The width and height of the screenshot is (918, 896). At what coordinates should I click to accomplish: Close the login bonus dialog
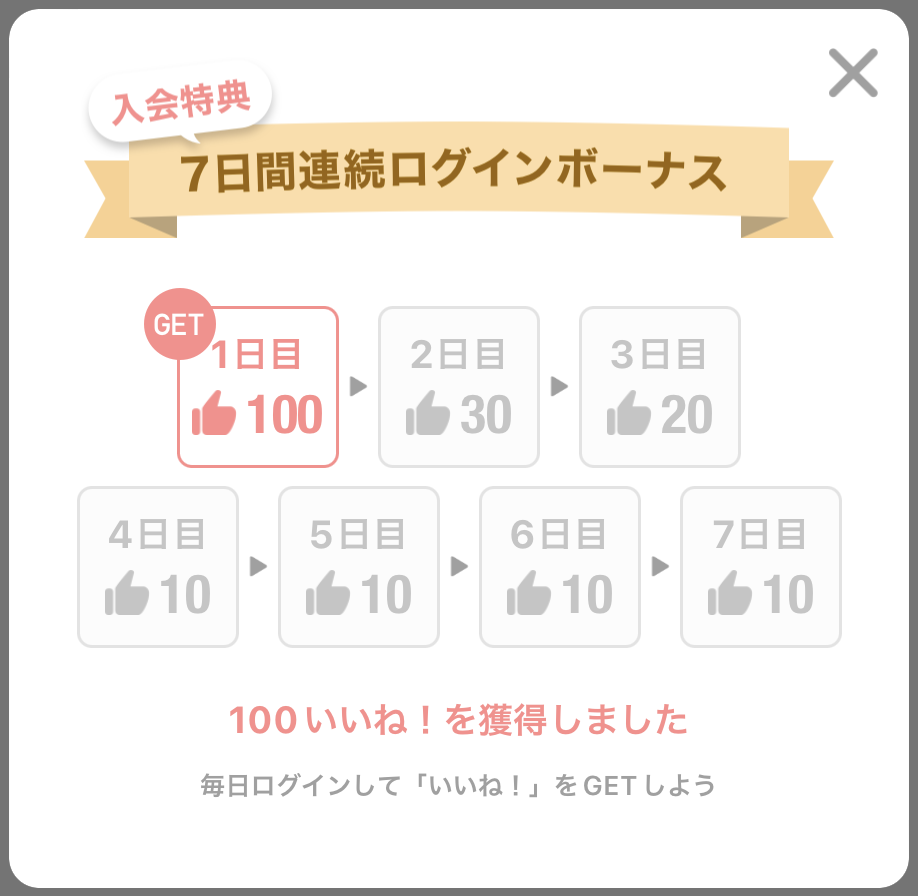click(853, 73)
